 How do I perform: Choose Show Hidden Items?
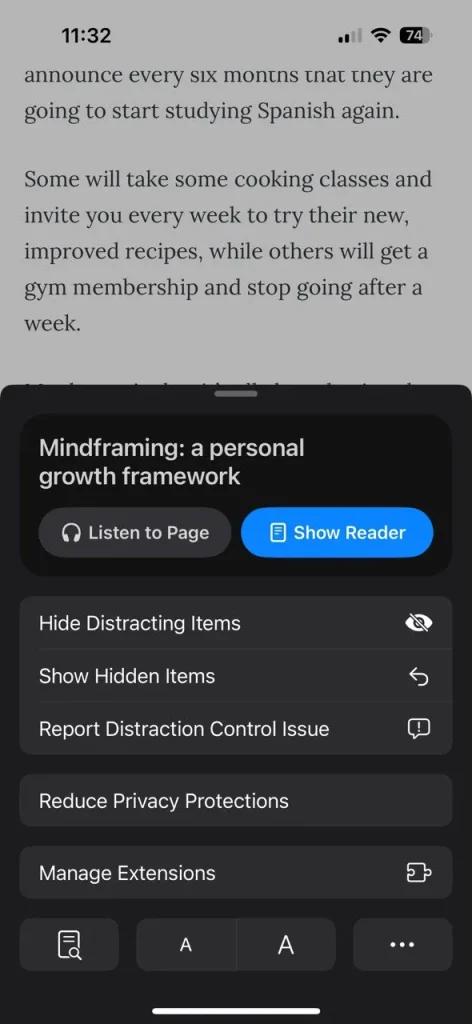point(236,676)
